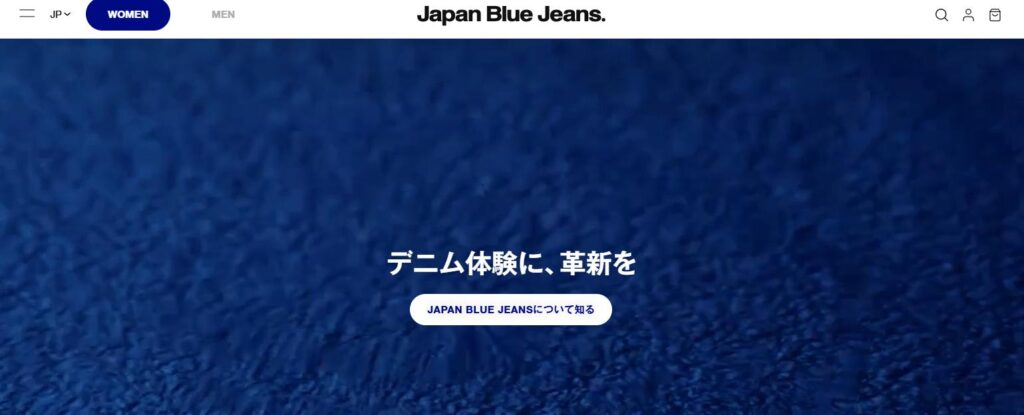Image resolution: width=1024 pixels, height=415 pixels.
Task: Switch to the WOMEN tab
Action: click(128, 15)
